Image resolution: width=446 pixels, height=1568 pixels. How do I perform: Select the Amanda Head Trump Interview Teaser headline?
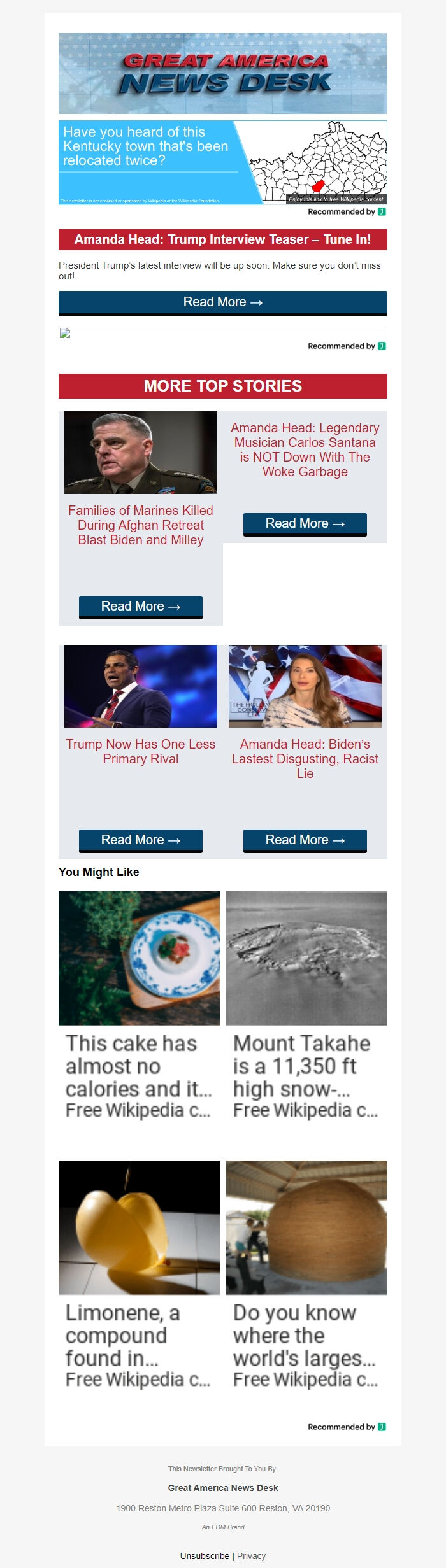point(222,240)
